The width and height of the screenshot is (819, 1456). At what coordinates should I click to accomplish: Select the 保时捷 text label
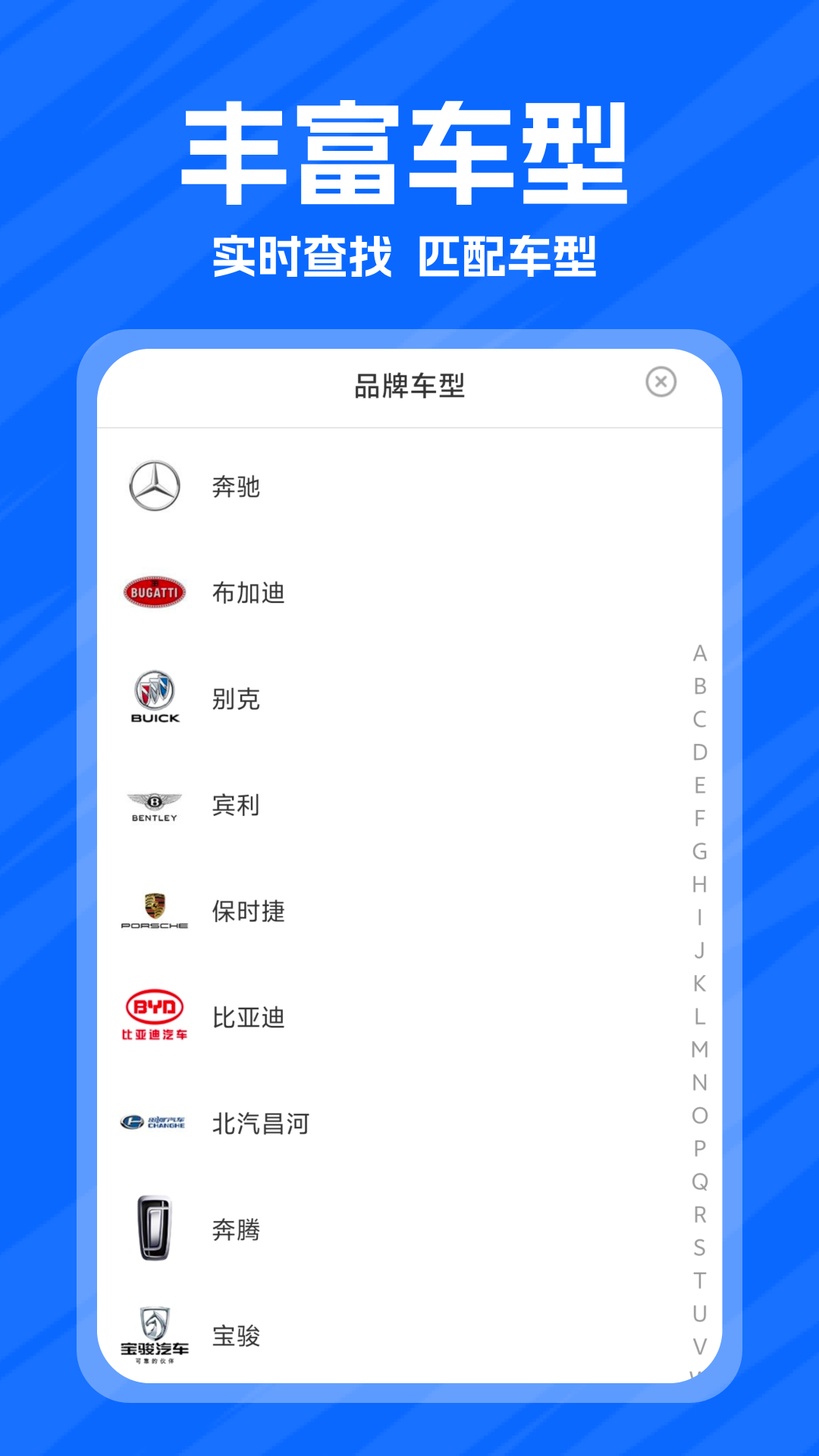point(248,912)
